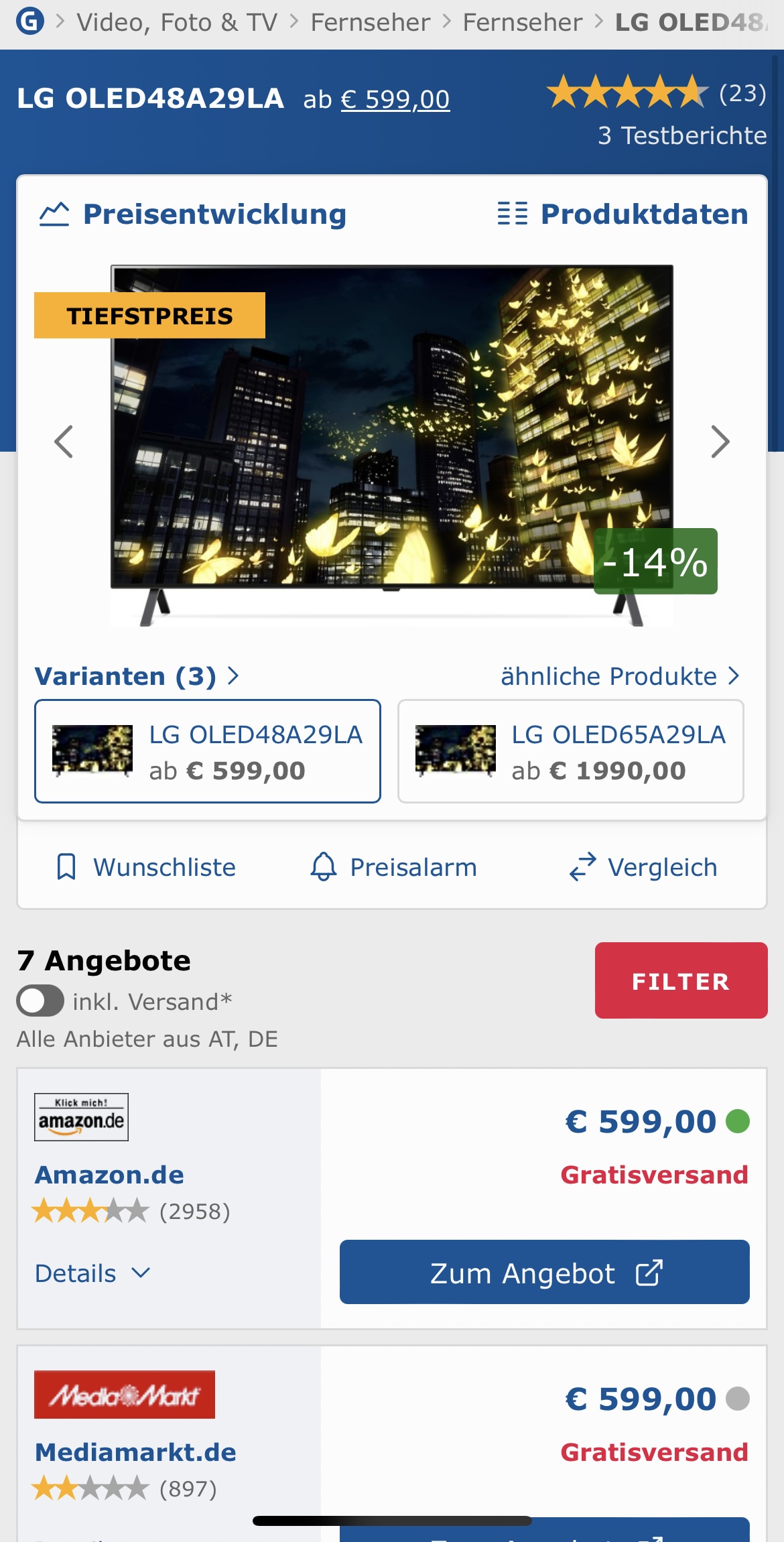This screenshot has width=784, height=1542.
Task: Open Preisentwicklung price history
Action: pyautogui.click(x=193, y=214)
